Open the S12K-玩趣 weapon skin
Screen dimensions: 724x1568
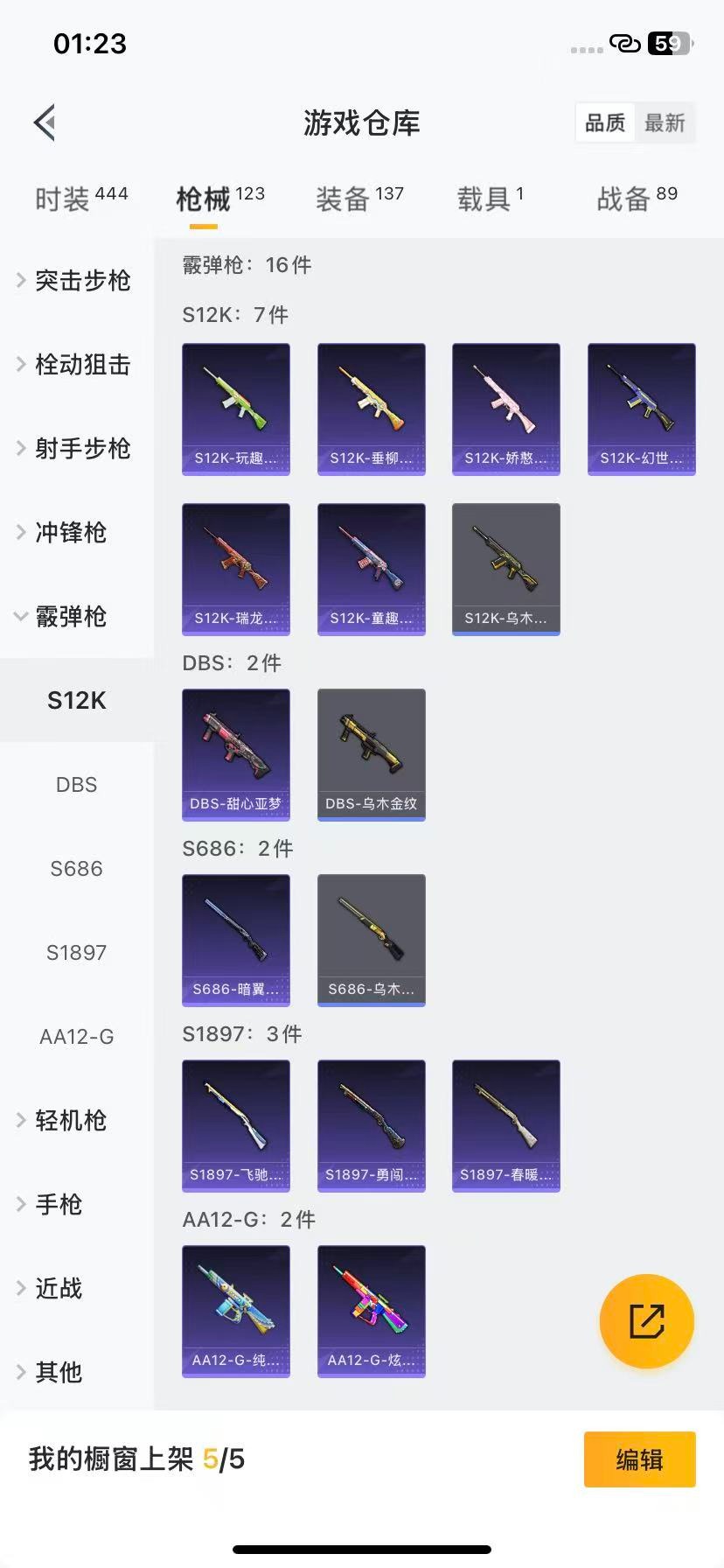coord(235,409)
